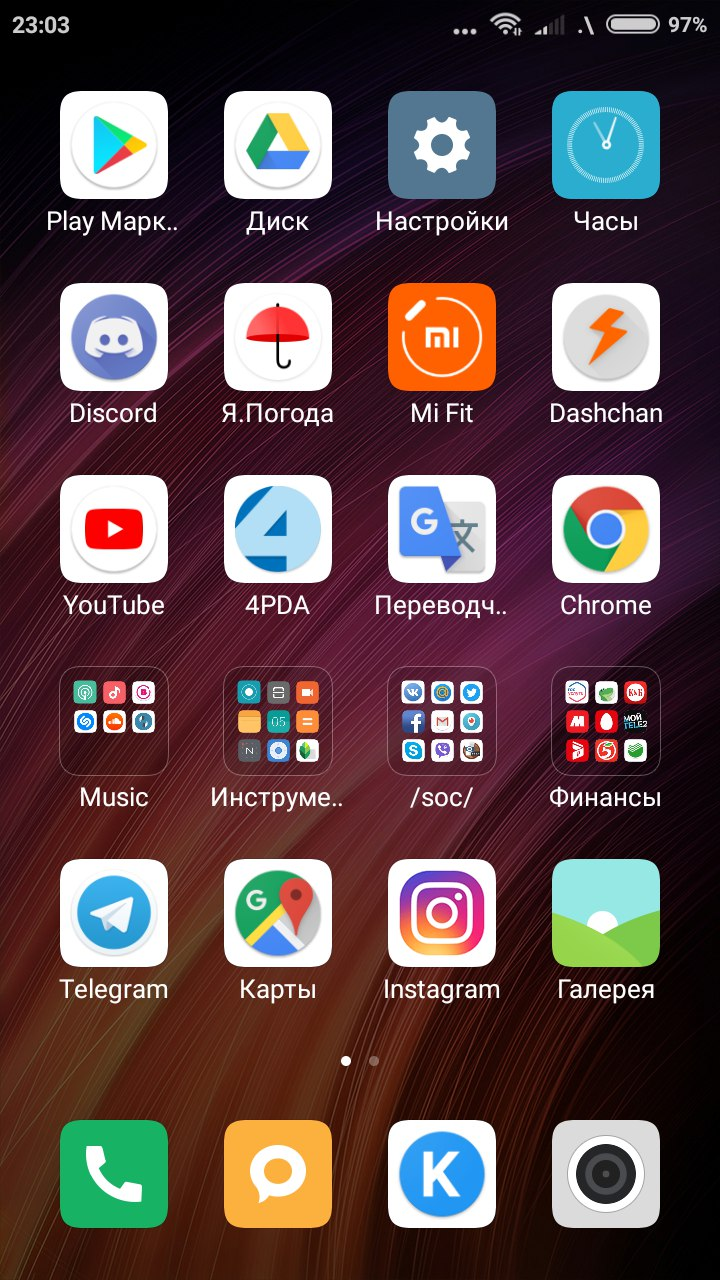Launch Google Диск
This screenshot has width=720, height=1280.
click(278, 145)
